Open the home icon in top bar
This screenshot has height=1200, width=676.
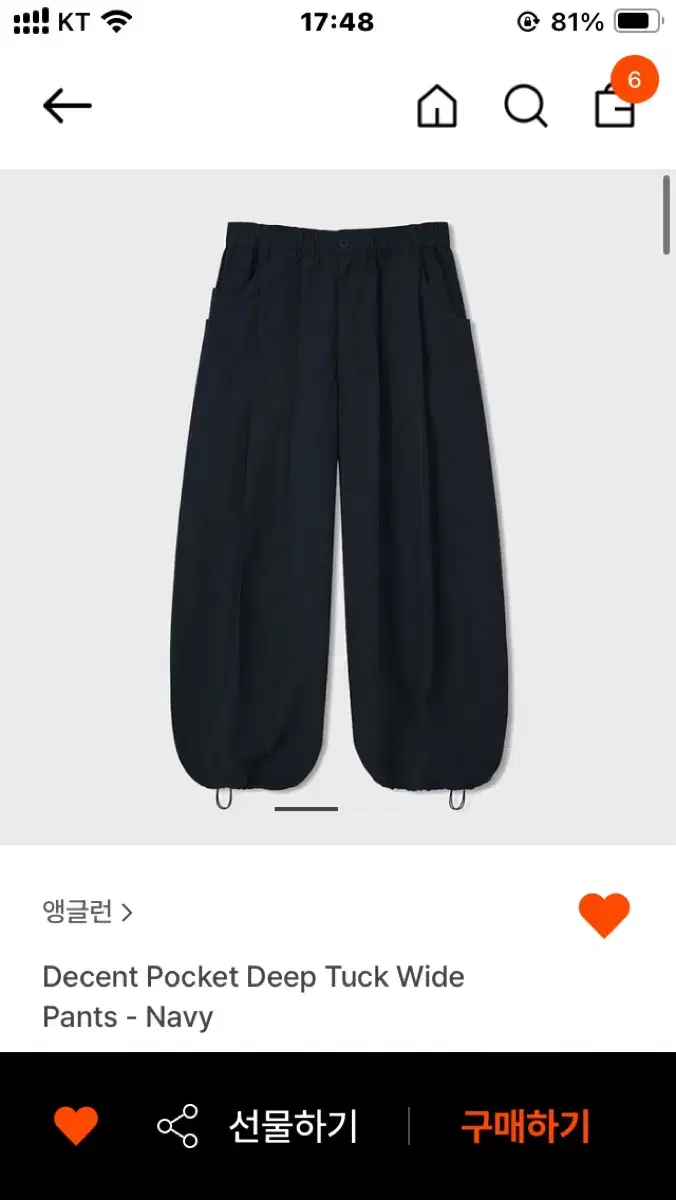437,106
